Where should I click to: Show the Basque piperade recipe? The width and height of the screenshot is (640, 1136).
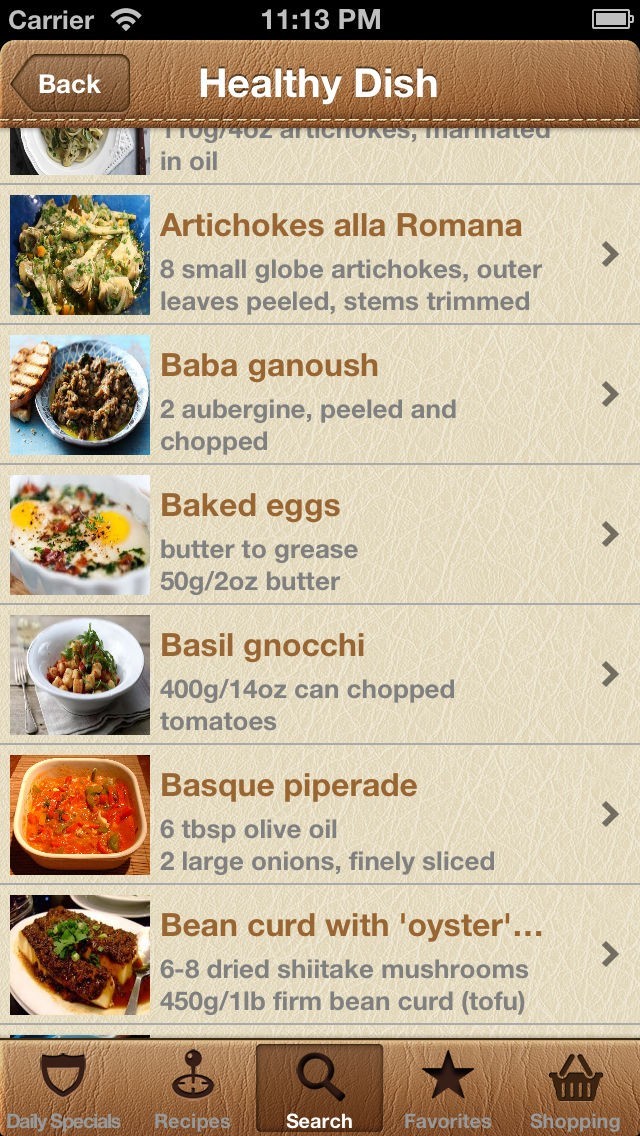coord(340,814)
